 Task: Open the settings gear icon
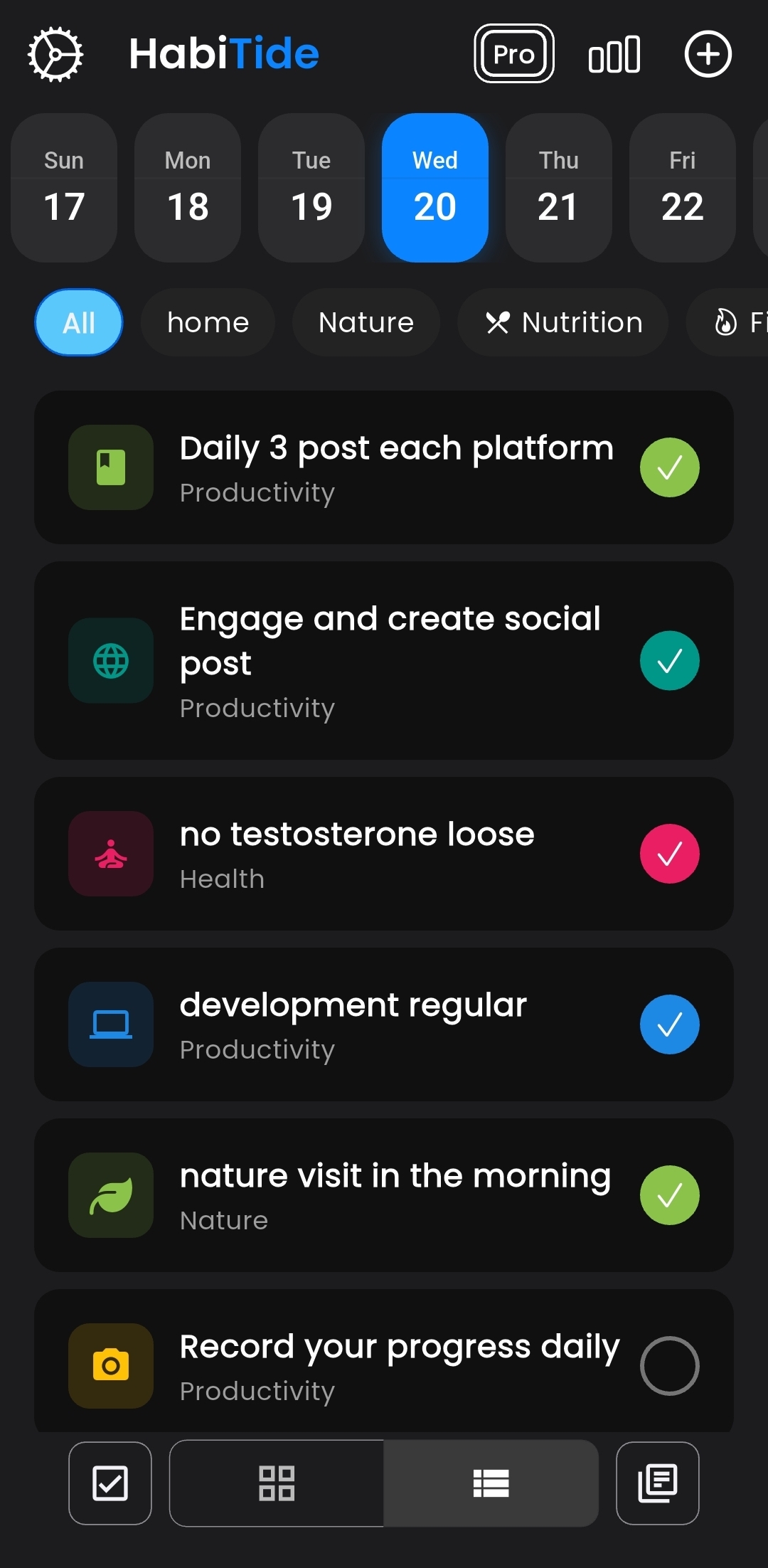[x=55, y=54]
